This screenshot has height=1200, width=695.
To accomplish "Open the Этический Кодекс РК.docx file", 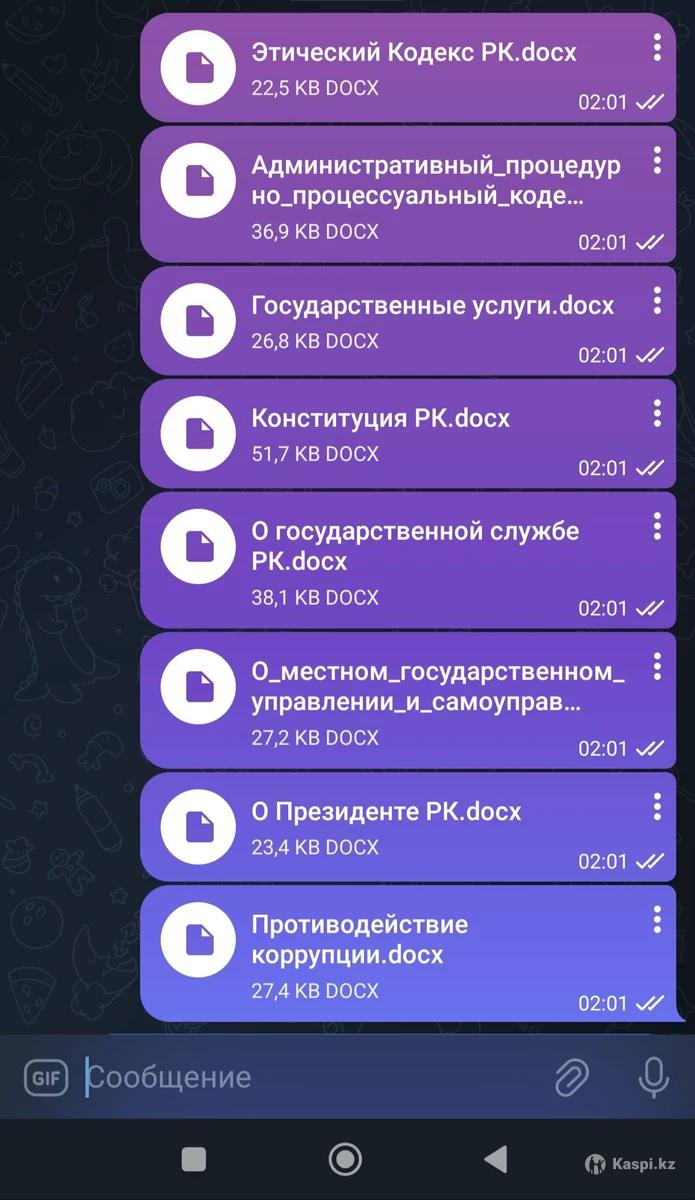I will [x=200, y=67].
